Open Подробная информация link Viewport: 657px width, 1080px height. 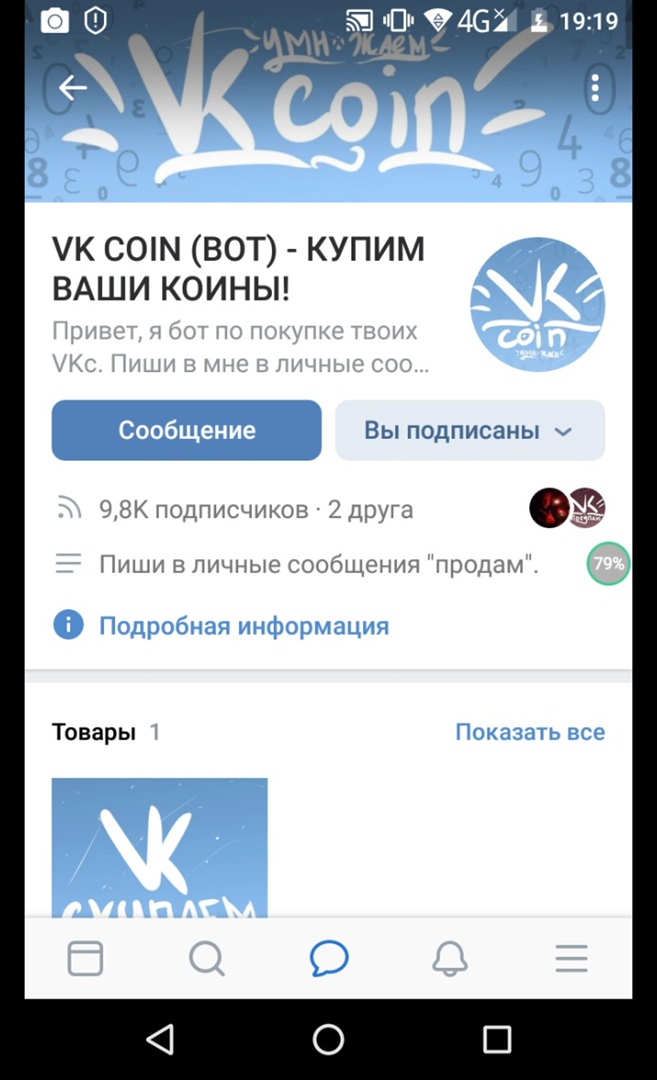pos(243,627)
